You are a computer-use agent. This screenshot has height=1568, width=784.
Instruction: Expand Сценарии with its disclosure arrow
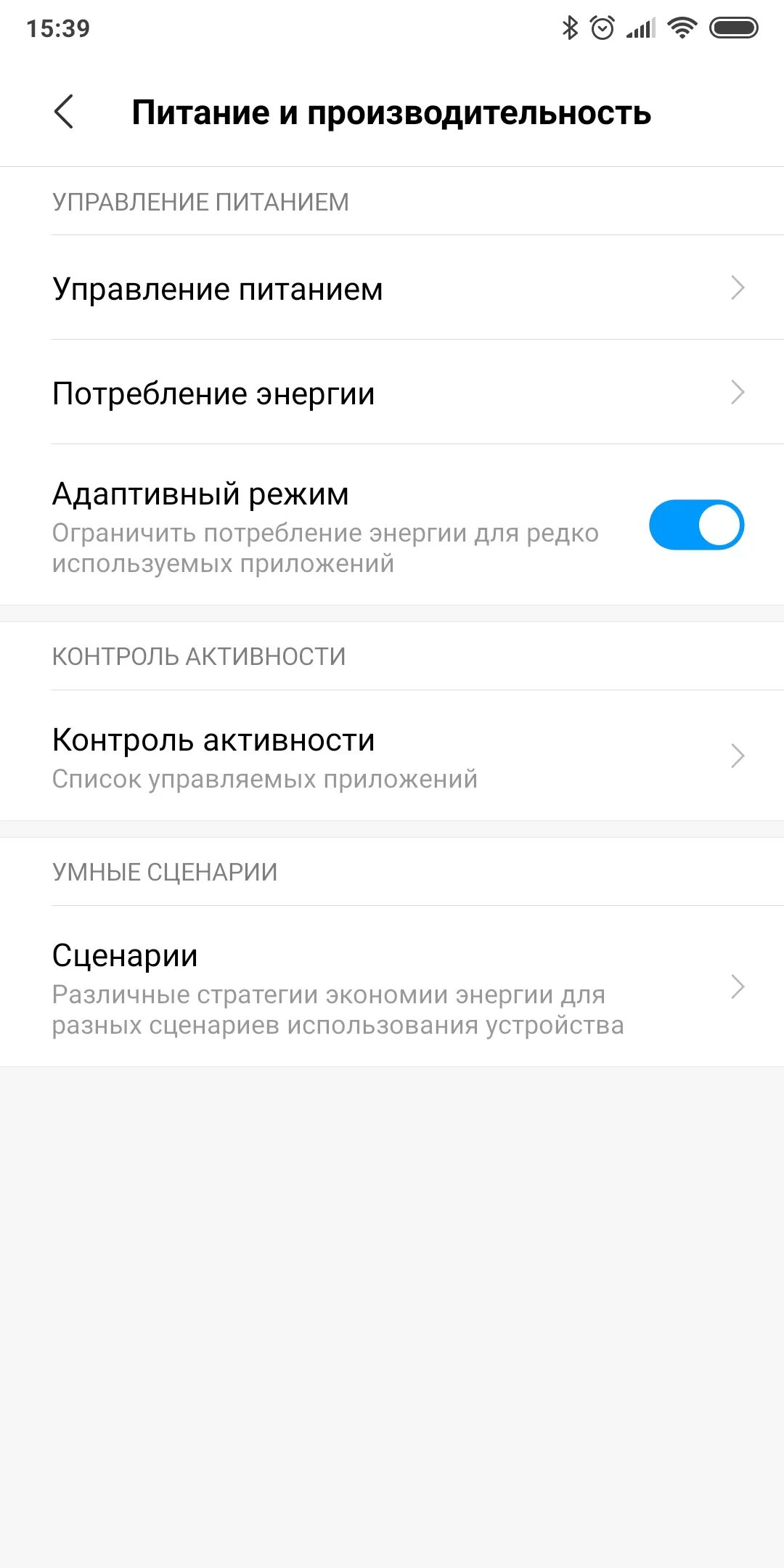(x=739, y=986)
